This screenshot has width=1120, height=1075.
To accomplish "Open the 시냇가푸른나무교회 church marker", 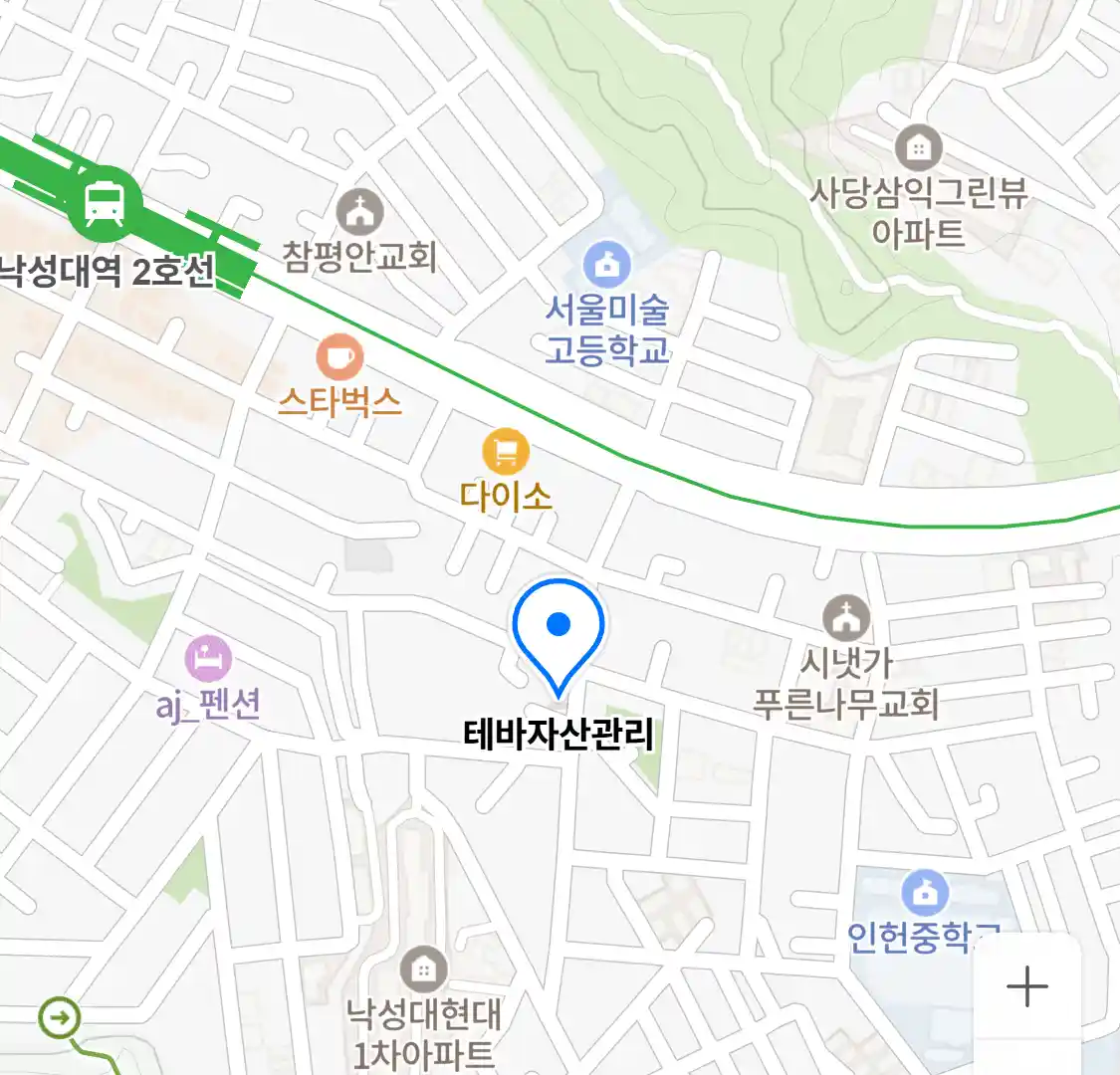I will point(846,619).
